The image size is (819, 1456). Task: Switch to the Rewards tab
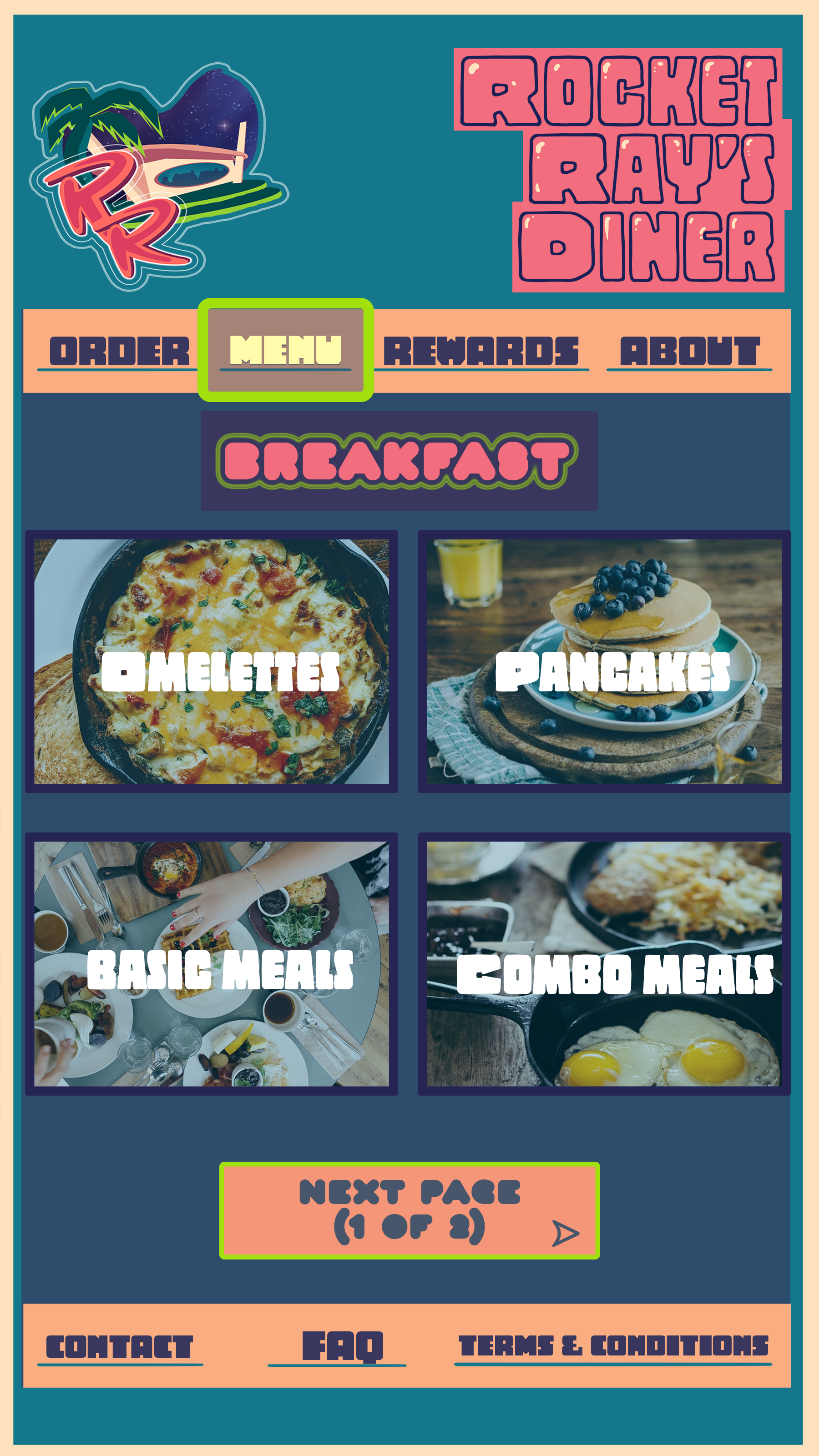tap(481, 352)
